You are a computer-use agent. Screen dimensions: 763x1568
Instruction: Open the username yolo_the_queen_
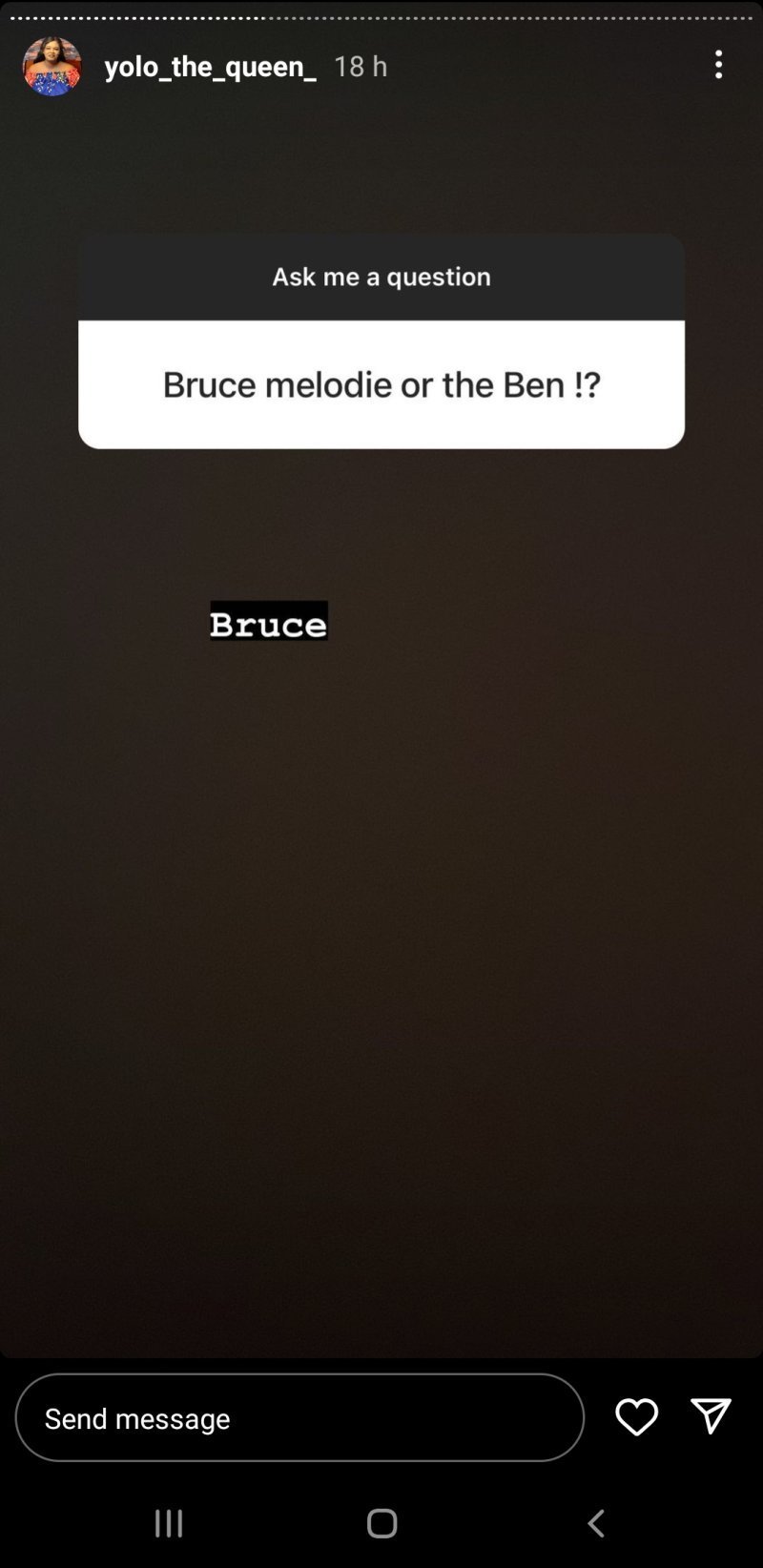click(210, 66)
